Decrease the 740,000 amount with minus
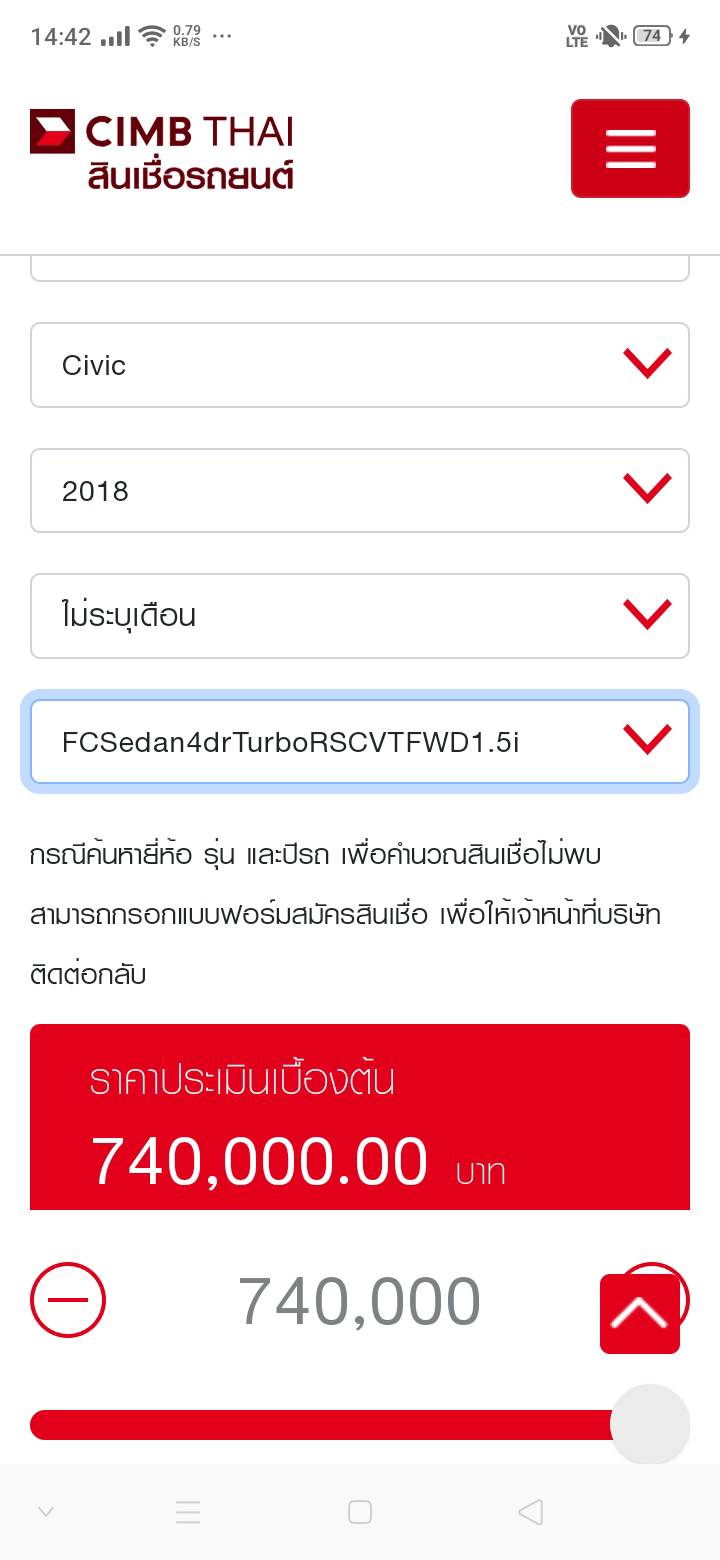 click(x=68, y=1300)
